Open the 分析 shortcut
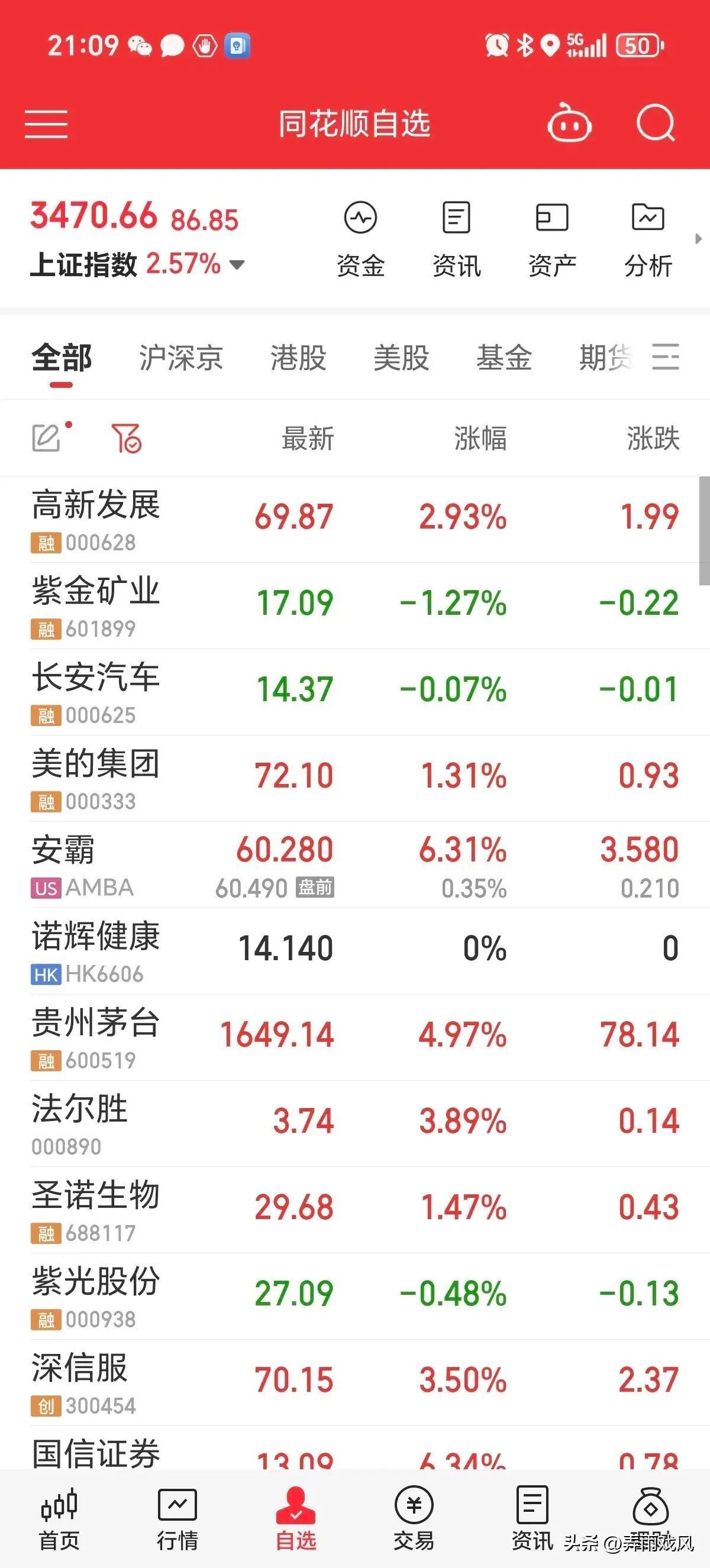Image resolution: width=710 pixels, height=1568 pixels. pyautogui.click(x=648, y=240)
